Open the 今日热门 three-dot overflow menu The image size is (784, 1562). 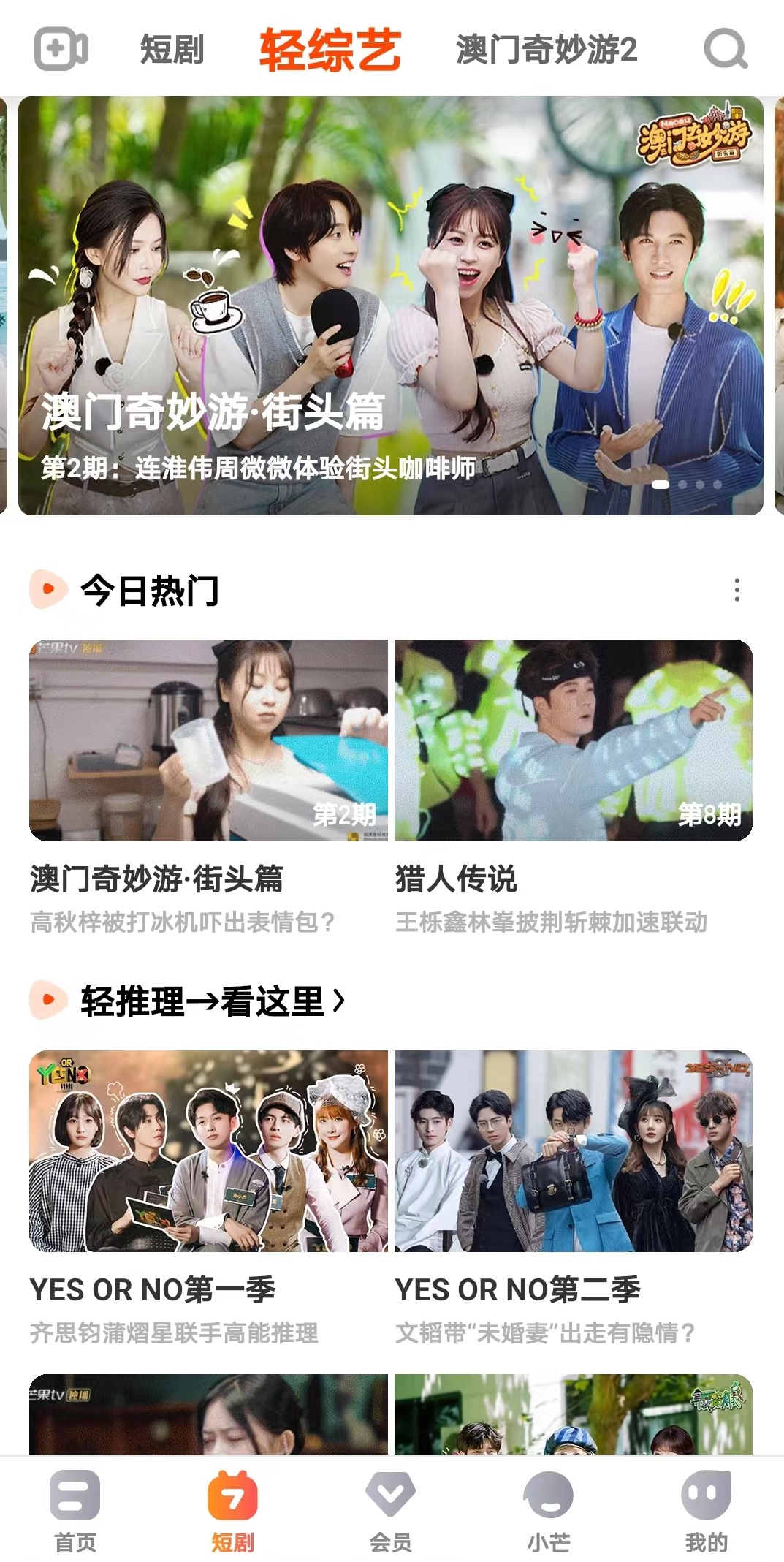(x=737, y=590)
